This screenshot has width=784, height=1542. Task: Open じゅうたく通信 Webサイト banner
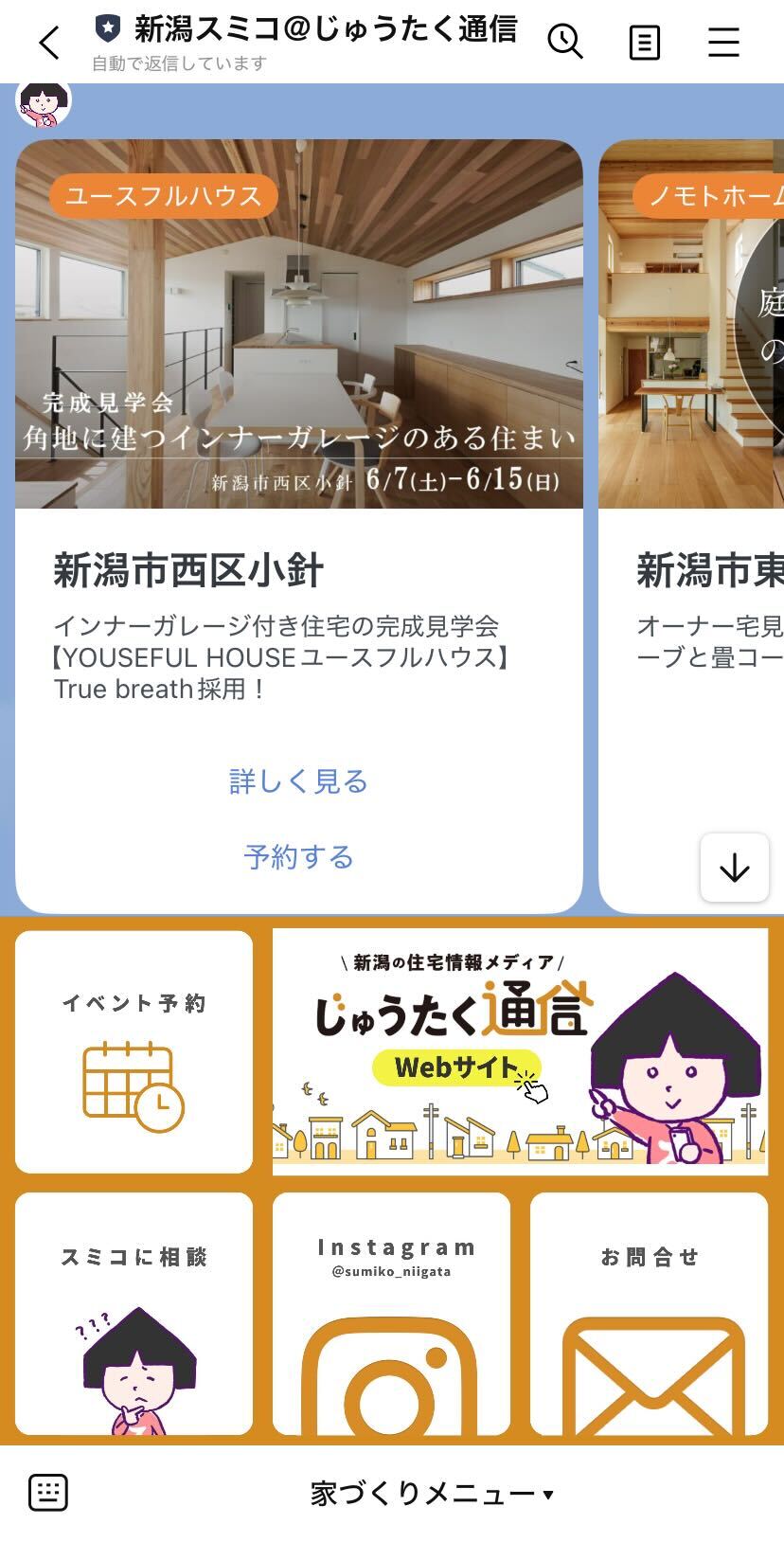(520, 1051)
